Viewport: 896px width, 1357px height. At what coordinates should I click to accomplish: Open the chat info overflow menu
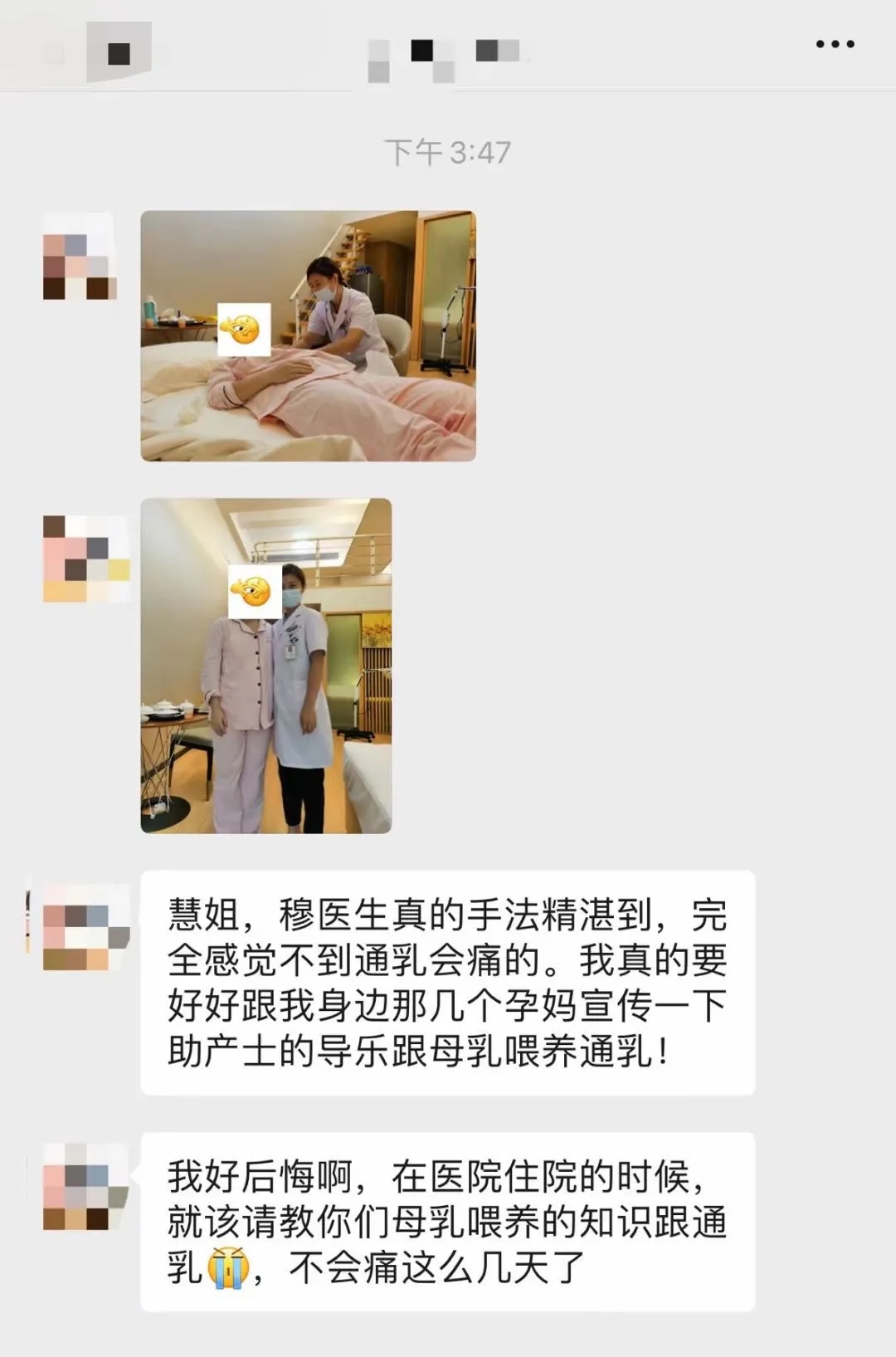[835, 44]
